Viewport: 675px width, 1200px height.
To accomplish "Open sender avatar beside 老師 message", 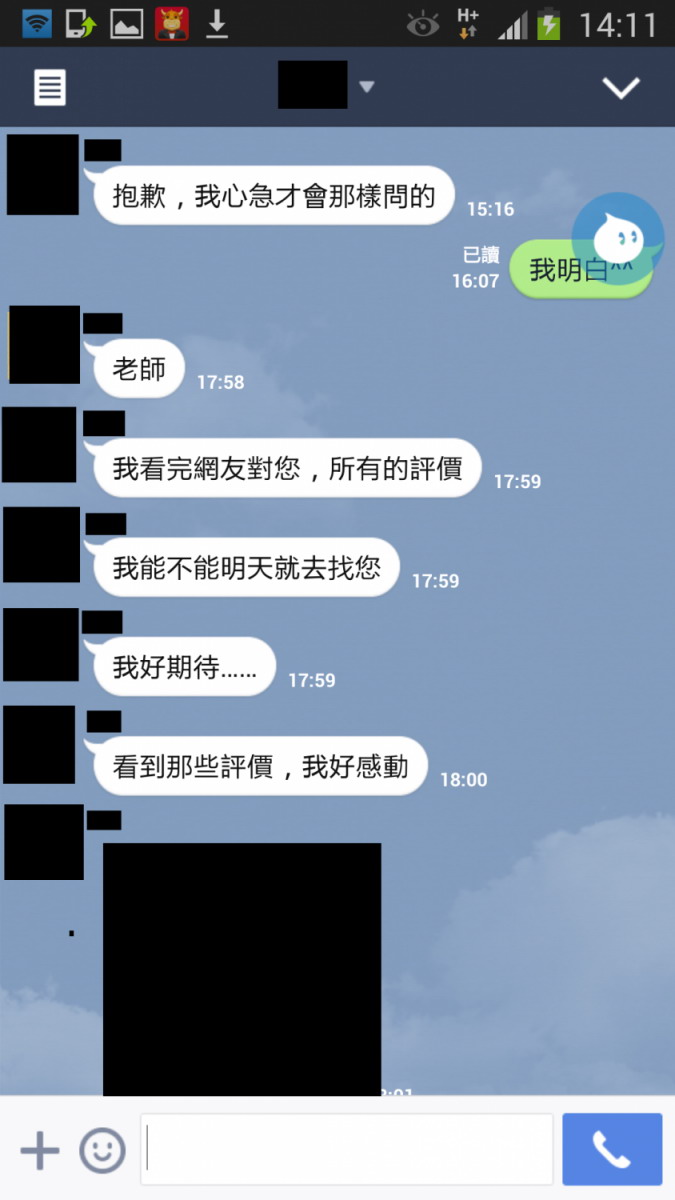I will 44,345.
